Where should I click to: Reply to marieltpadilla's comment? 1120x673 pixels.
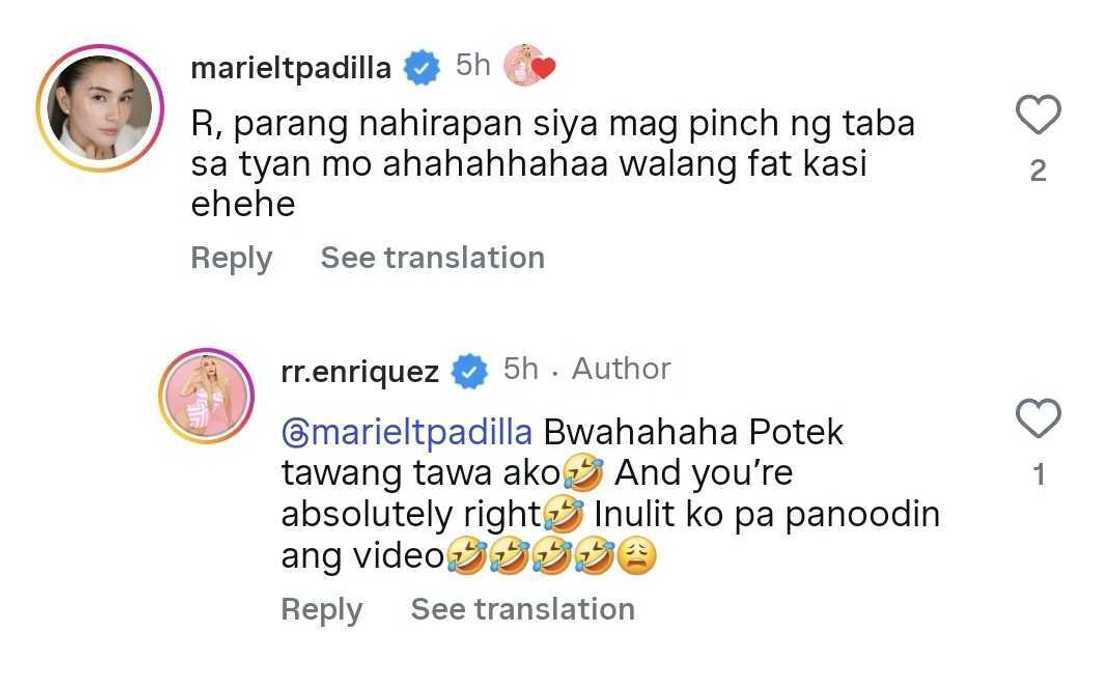click(x=231, y=258)
